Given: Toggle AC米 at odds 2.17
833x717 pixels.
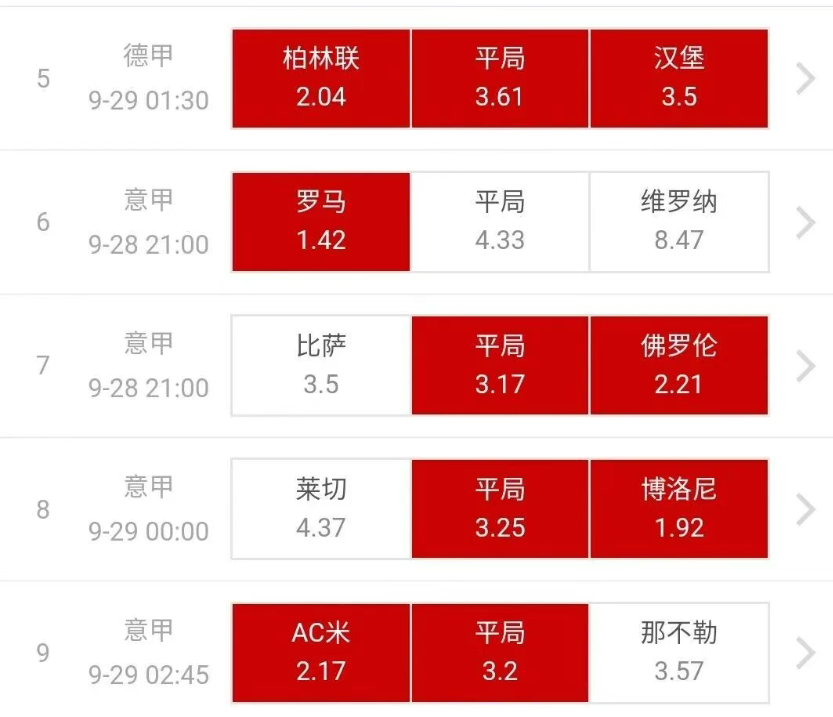Looking at the screenshot, I should click(321, 653).
